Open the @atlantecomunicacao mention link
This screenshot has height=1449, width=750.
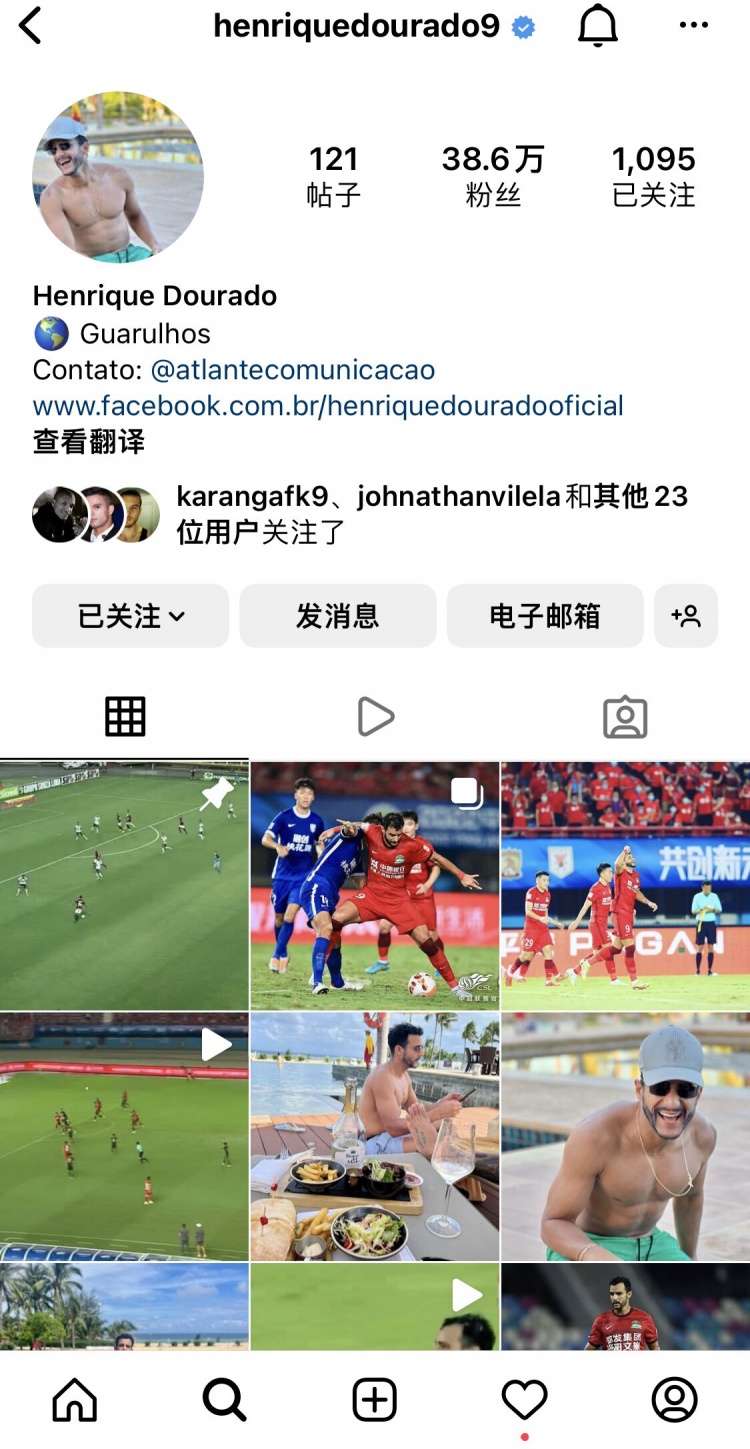pos(292,369)
